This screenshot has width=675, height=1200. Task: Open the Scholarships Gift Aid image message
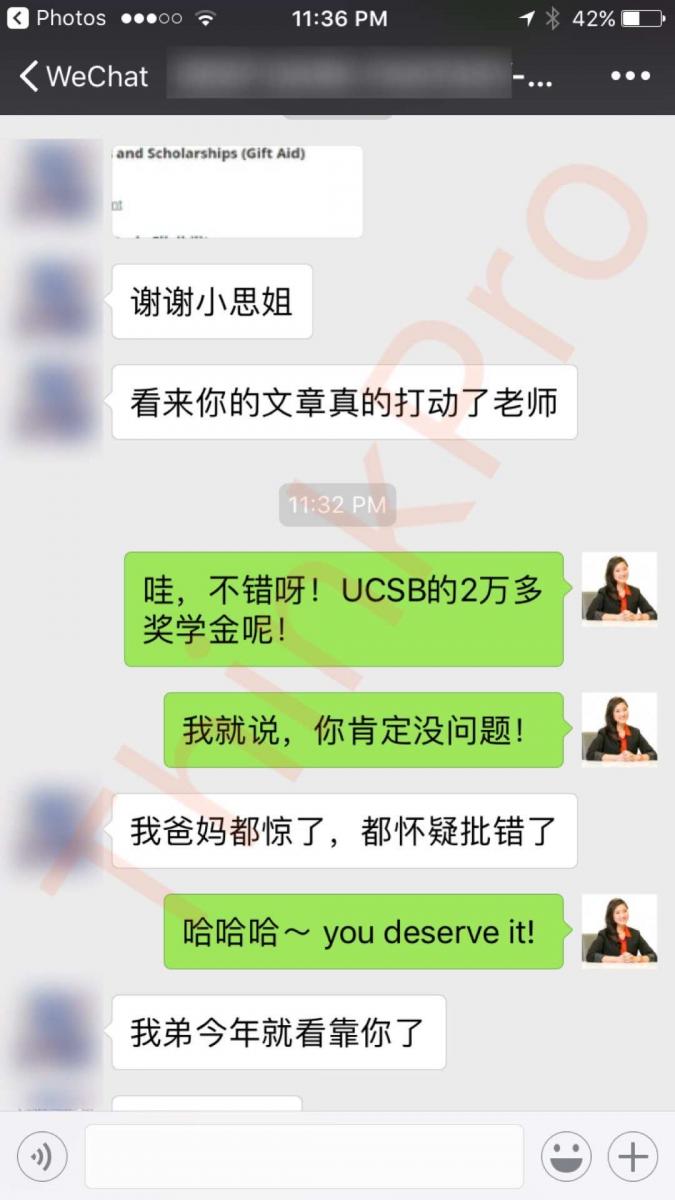pos(237,191)
